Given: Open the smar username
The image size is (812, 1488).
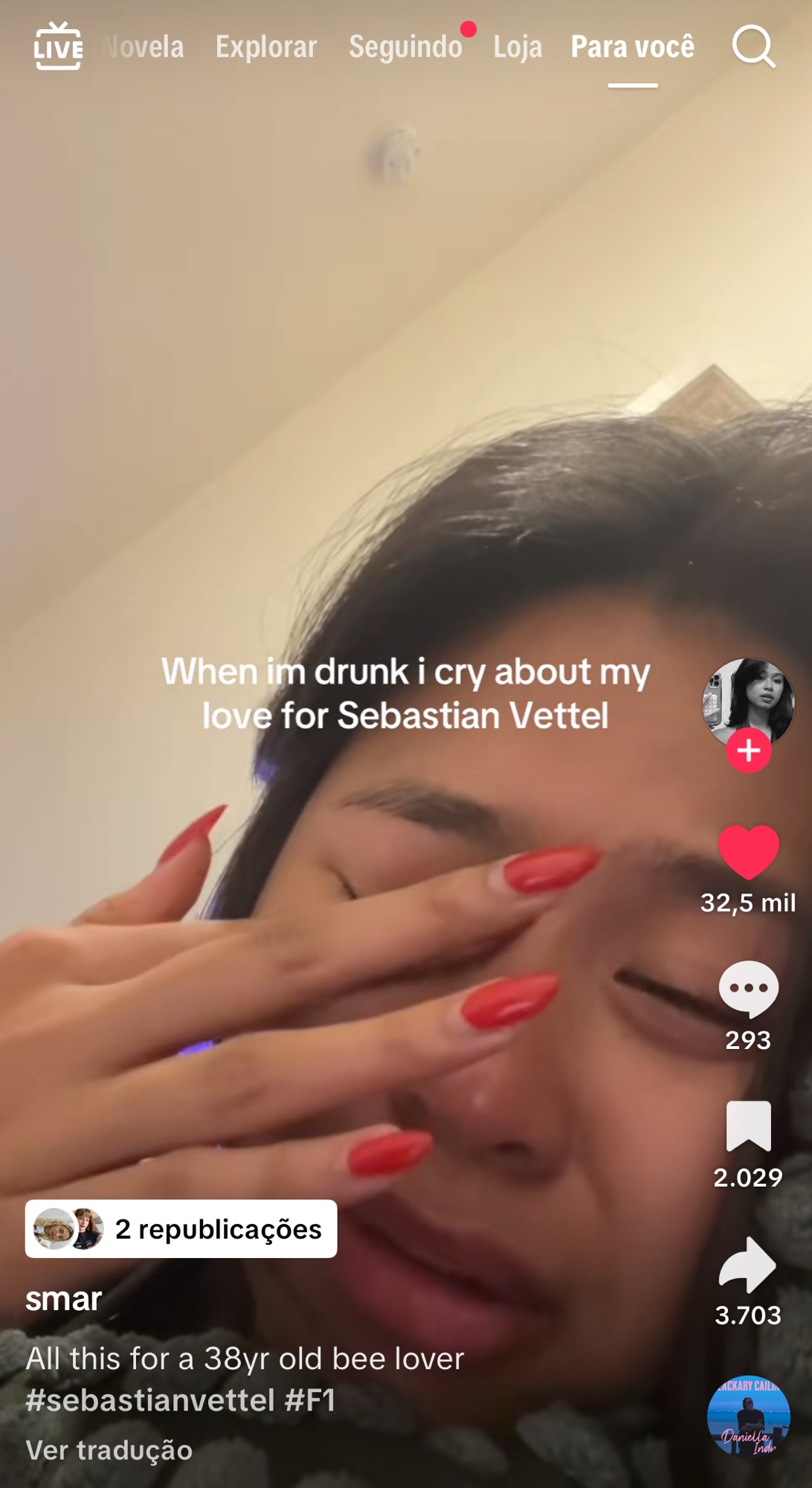Looking at the screenshot, I should 64,1299.
